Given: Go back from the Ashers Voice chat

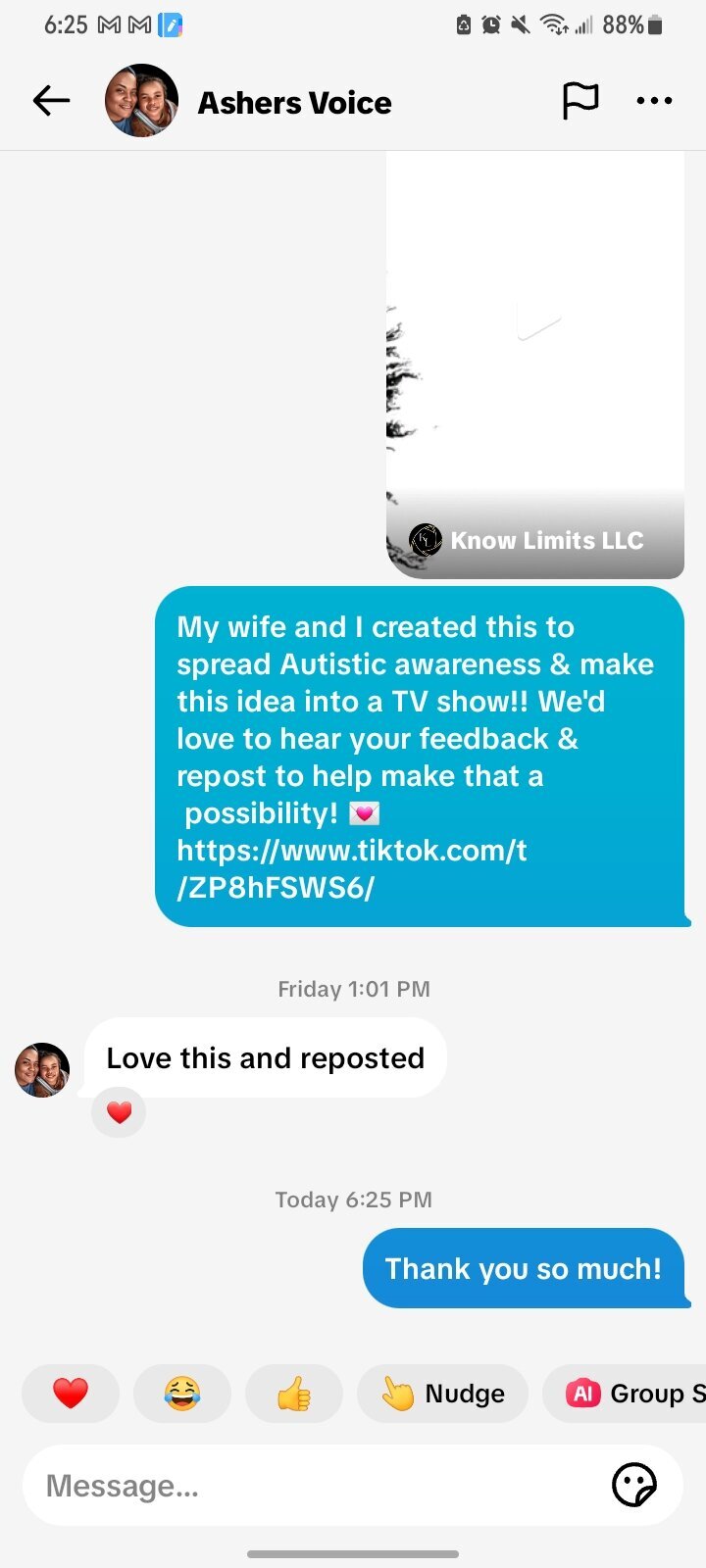Looking at the screenshot, I should tap(51, 101).
